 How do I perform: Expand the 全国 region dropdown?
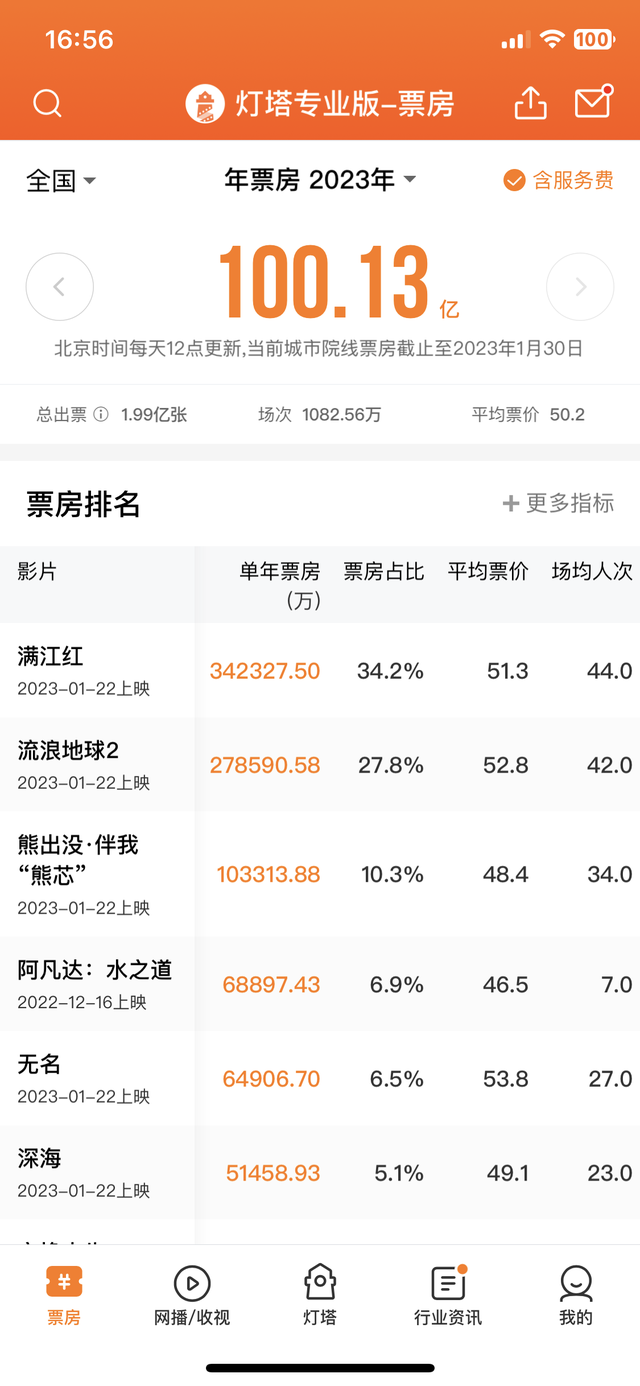61,181
